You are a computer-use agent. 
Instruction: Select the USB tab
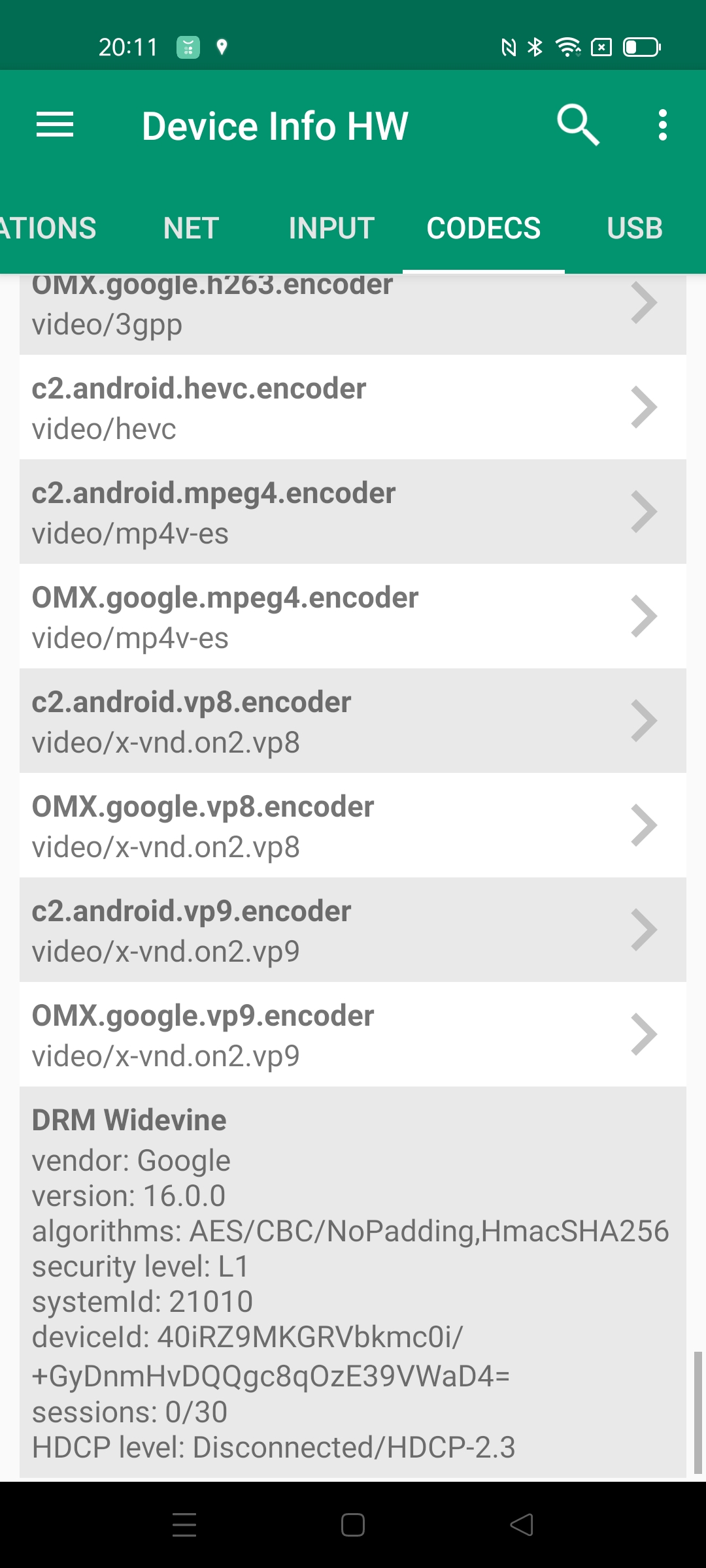tap(634, 228)
